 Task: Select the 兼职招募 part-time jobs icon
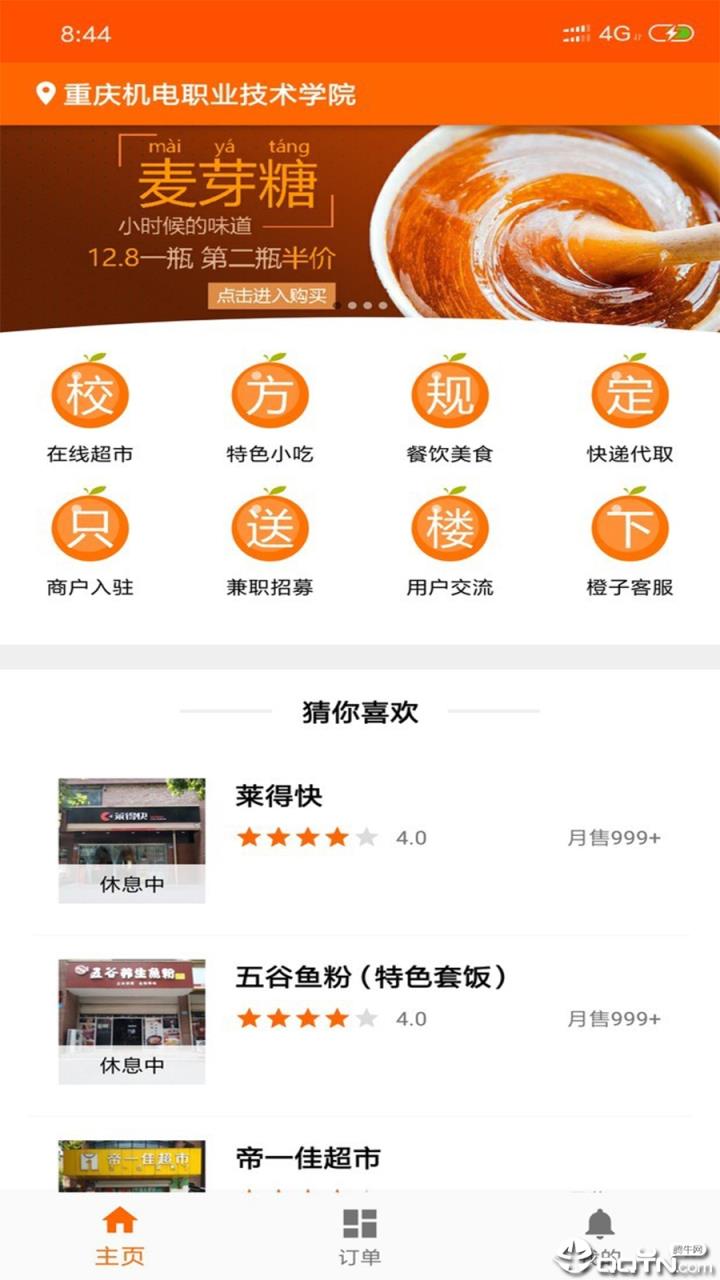(270, 527)
